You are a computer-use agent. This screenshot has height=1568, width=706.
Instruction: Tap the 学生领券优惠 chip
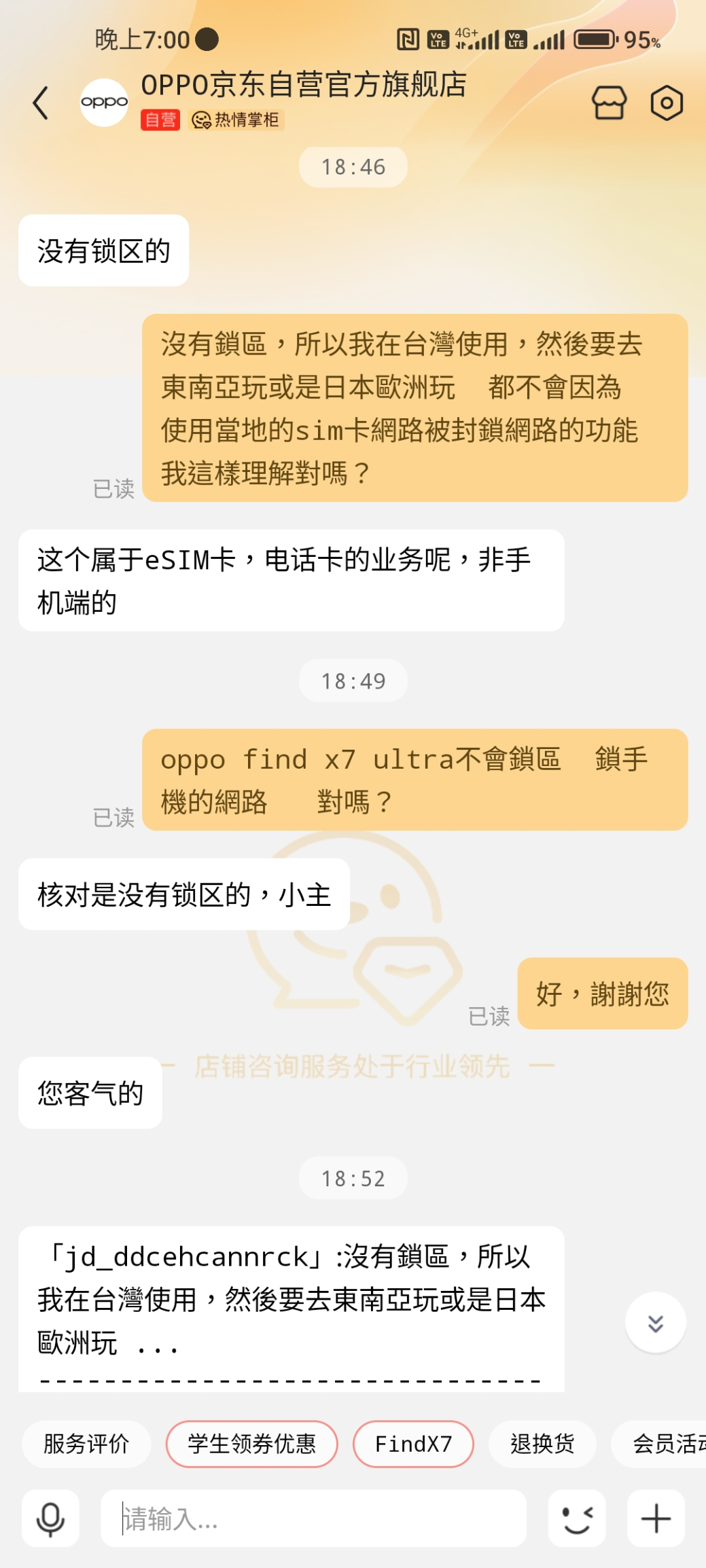pos(252,1444)
